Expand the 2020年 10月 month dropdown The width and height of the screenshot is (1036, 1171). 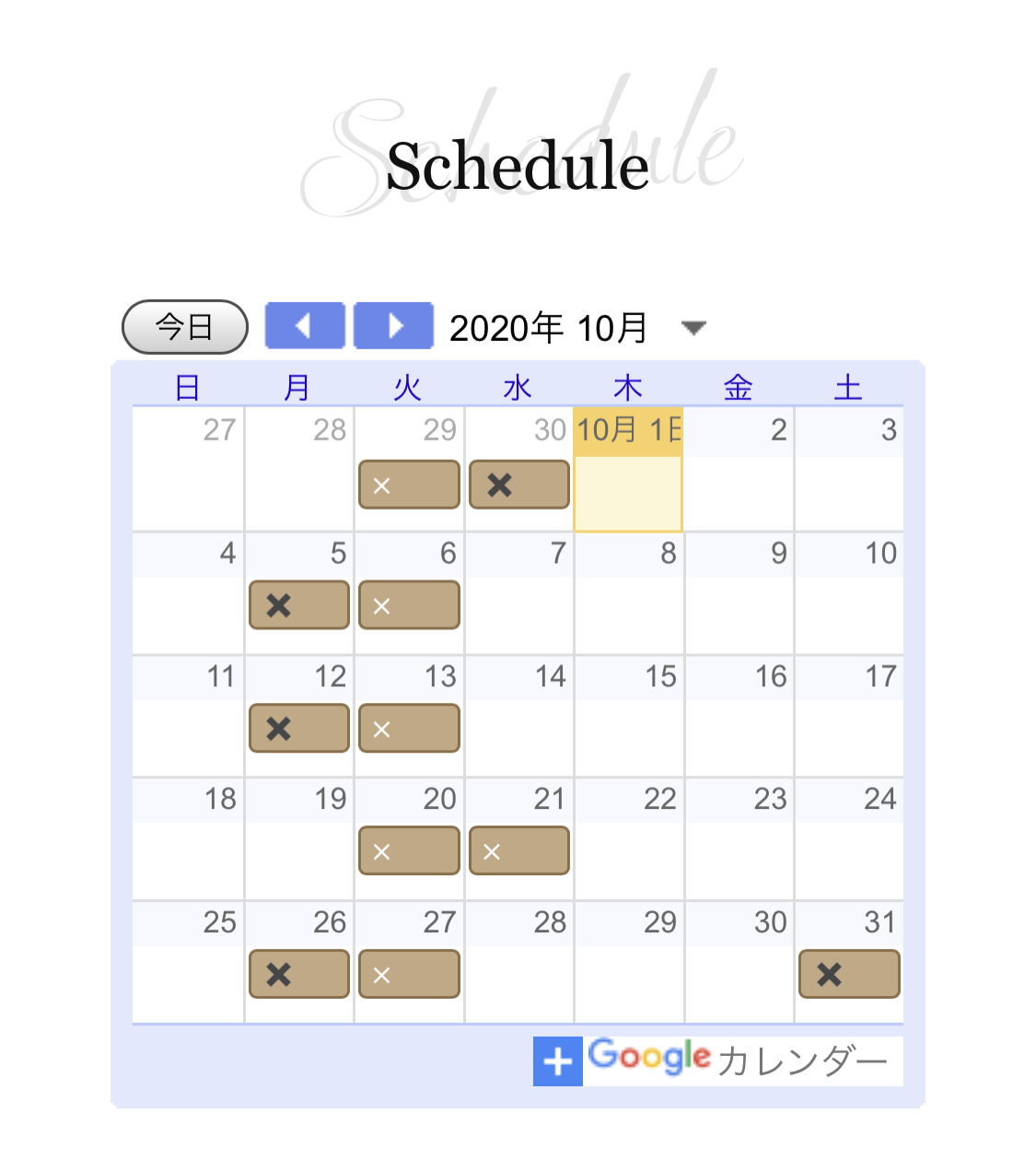(x=693, y=328)
